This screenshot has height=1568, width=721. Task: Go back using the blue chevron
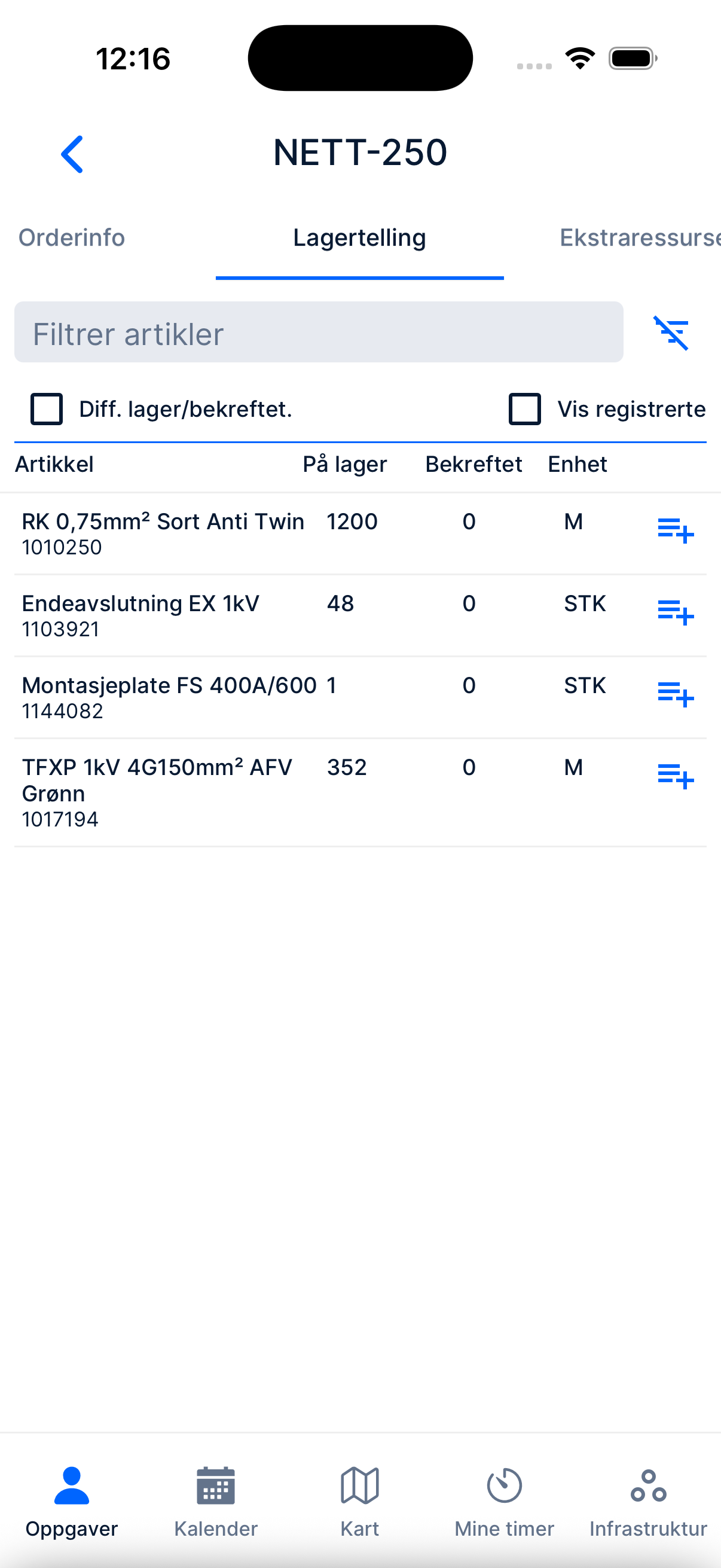72,153
